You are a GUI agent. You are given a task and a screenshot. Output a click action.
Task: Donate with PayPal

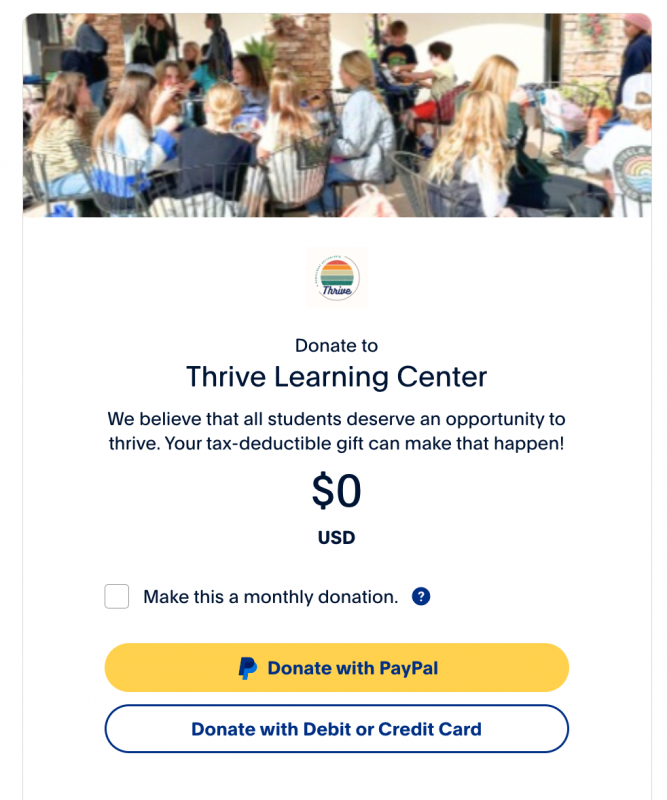click(336, 668)
